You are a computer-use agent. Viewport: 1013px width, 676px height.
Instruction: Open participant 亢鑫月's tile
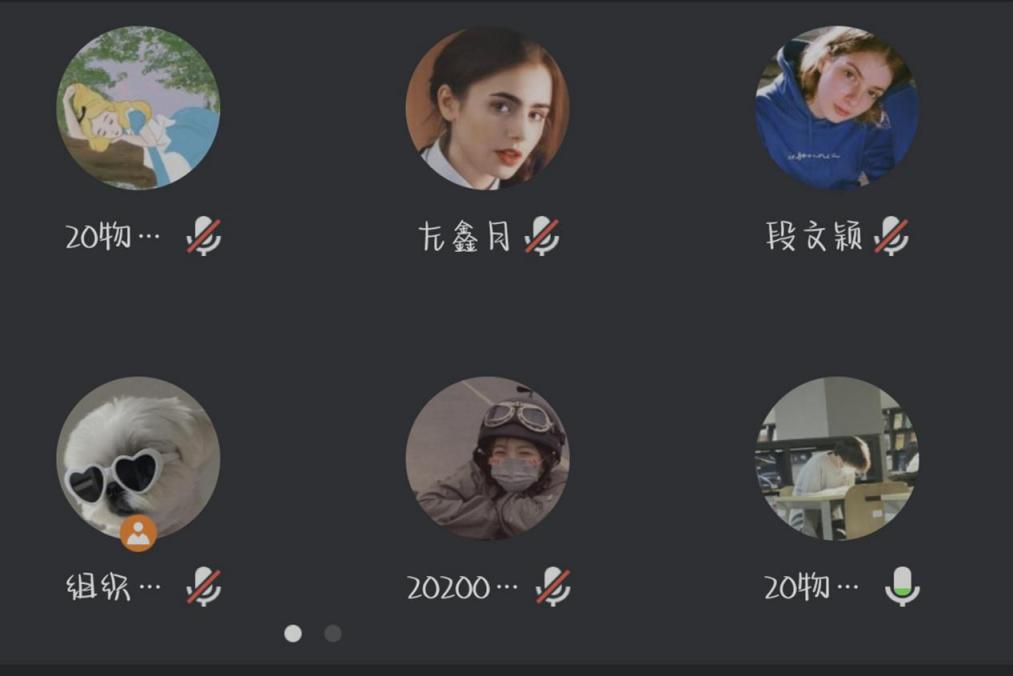pyautogui.click(x=487, y=108)
